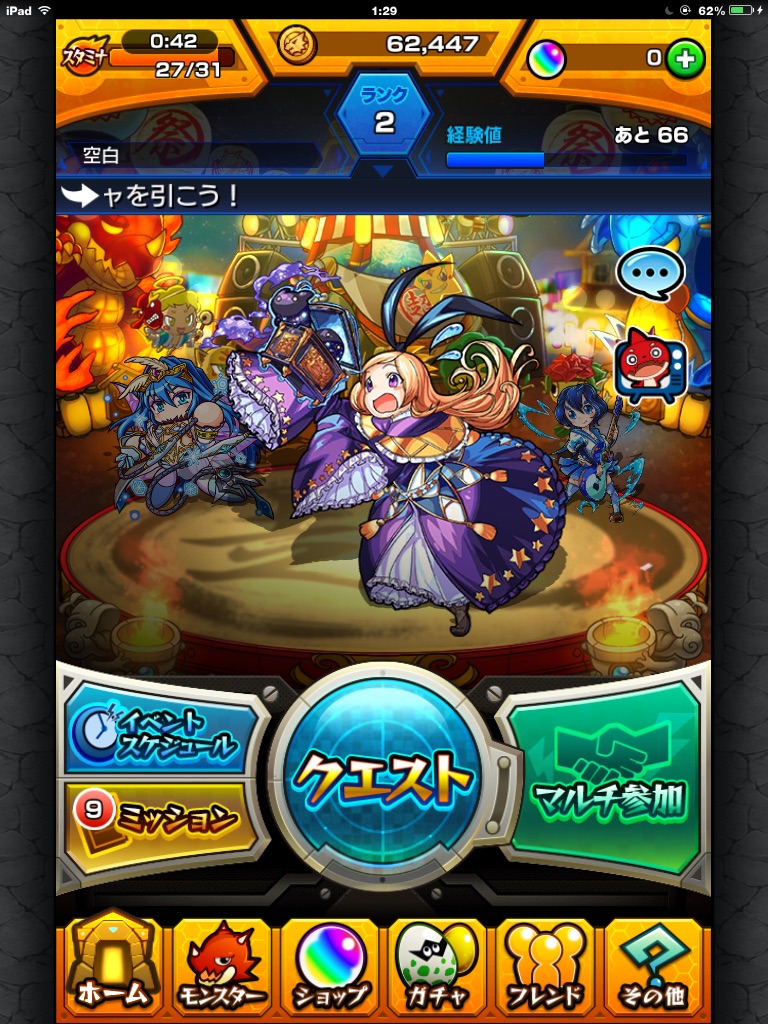Switch to the モンスター tab
Image resolution: width=768 pixels, height=1024 pixels.
222,967
